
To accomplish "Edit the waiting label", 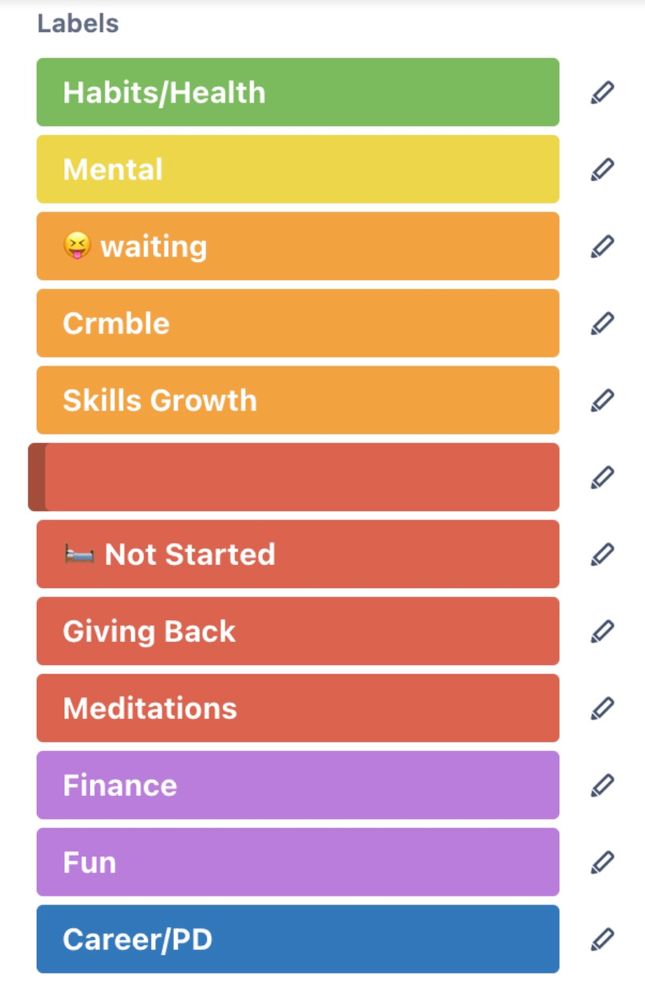I will [x=602, y=247].
